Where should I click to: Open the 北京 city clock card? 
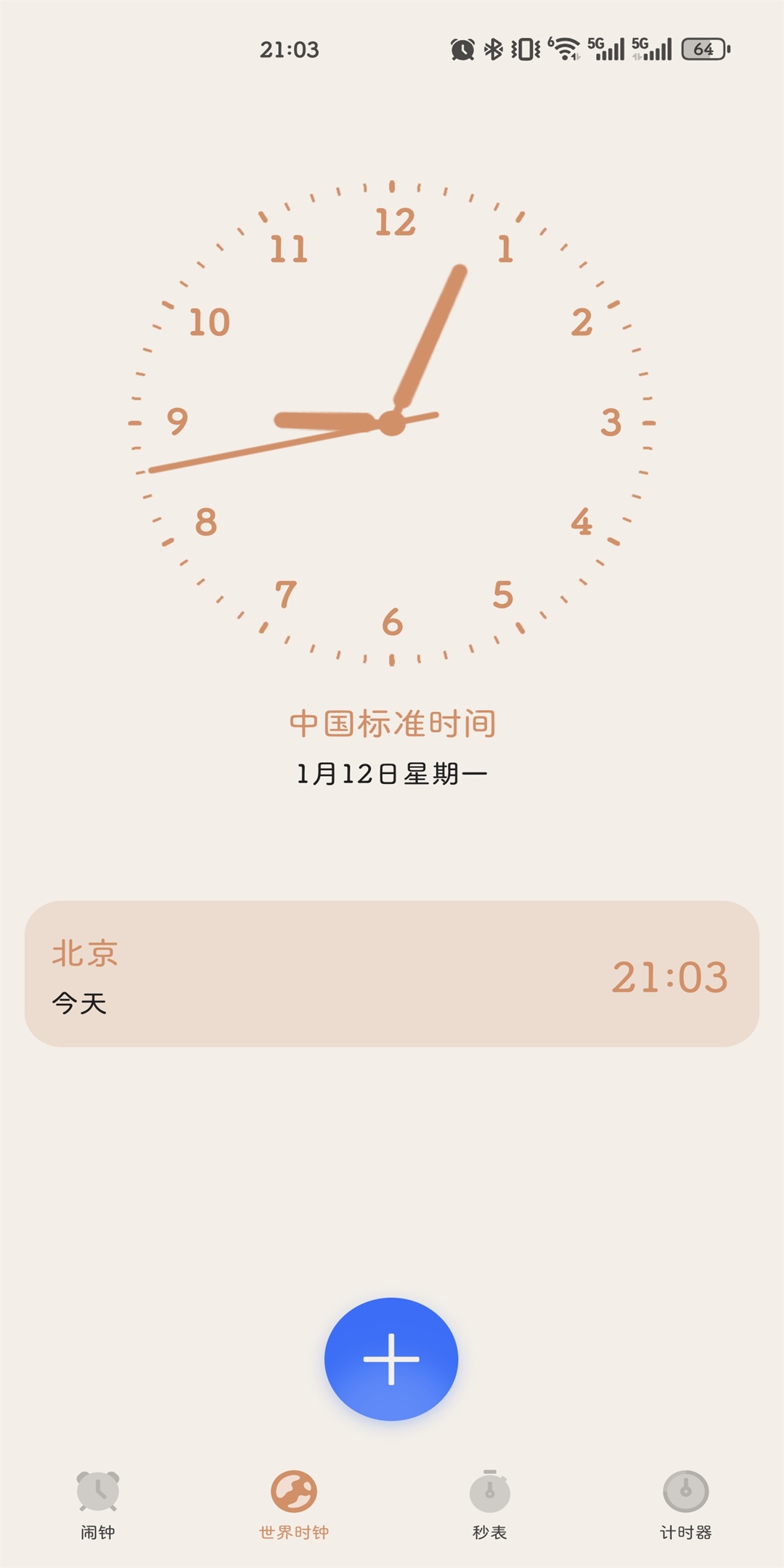point(392,973)
